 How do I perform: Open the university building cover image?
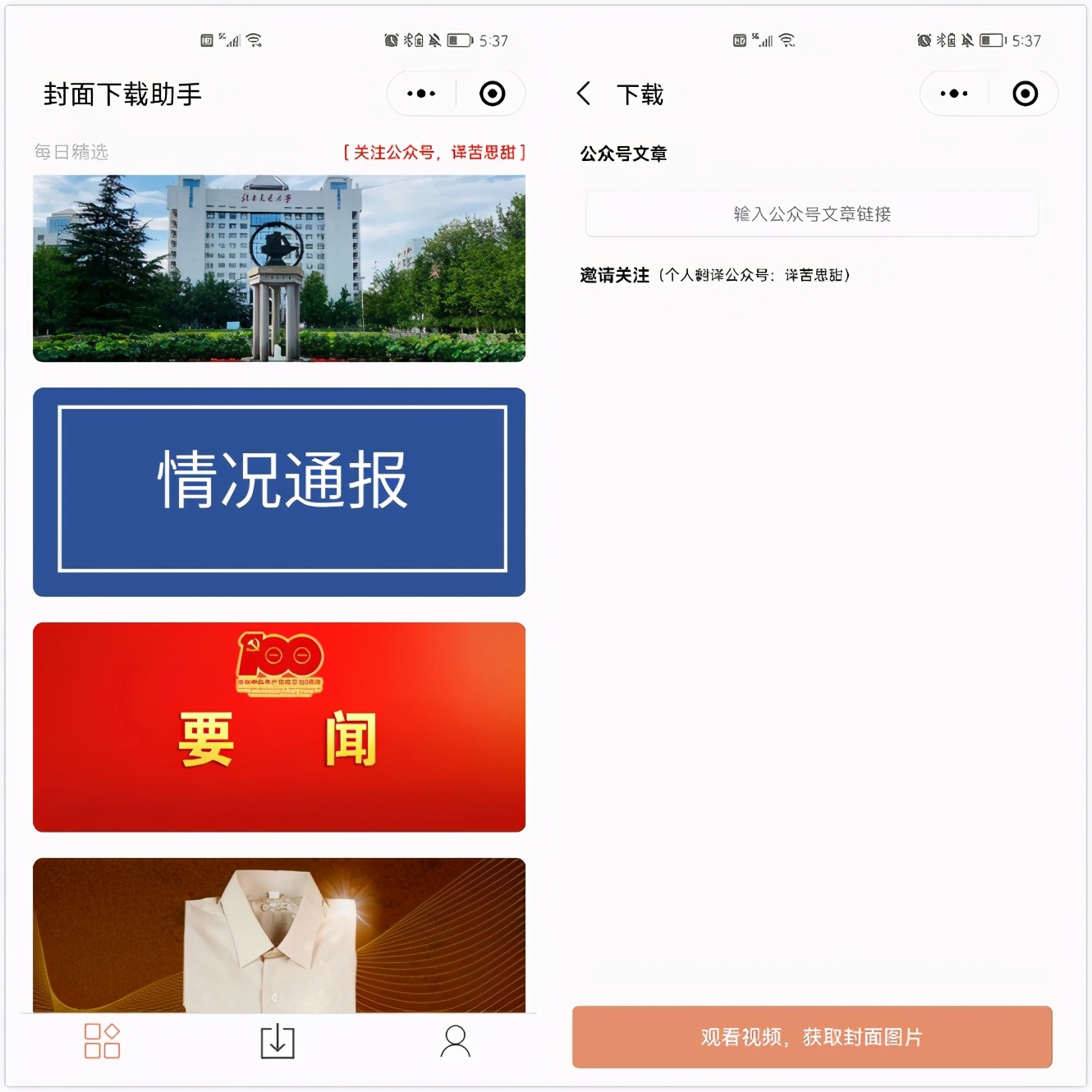(279, 268)
